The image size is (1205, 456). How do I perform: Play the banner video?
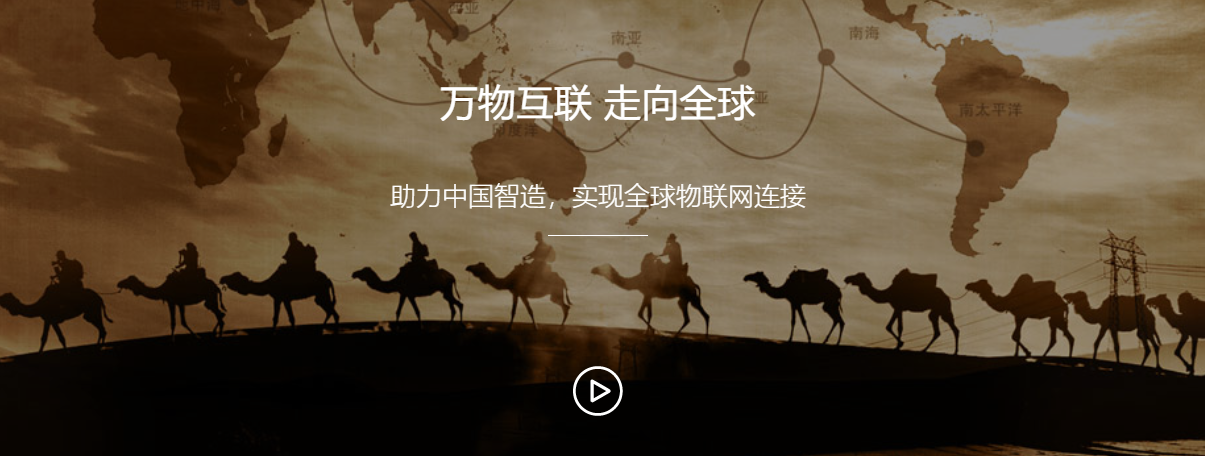[x=598, y=391]
